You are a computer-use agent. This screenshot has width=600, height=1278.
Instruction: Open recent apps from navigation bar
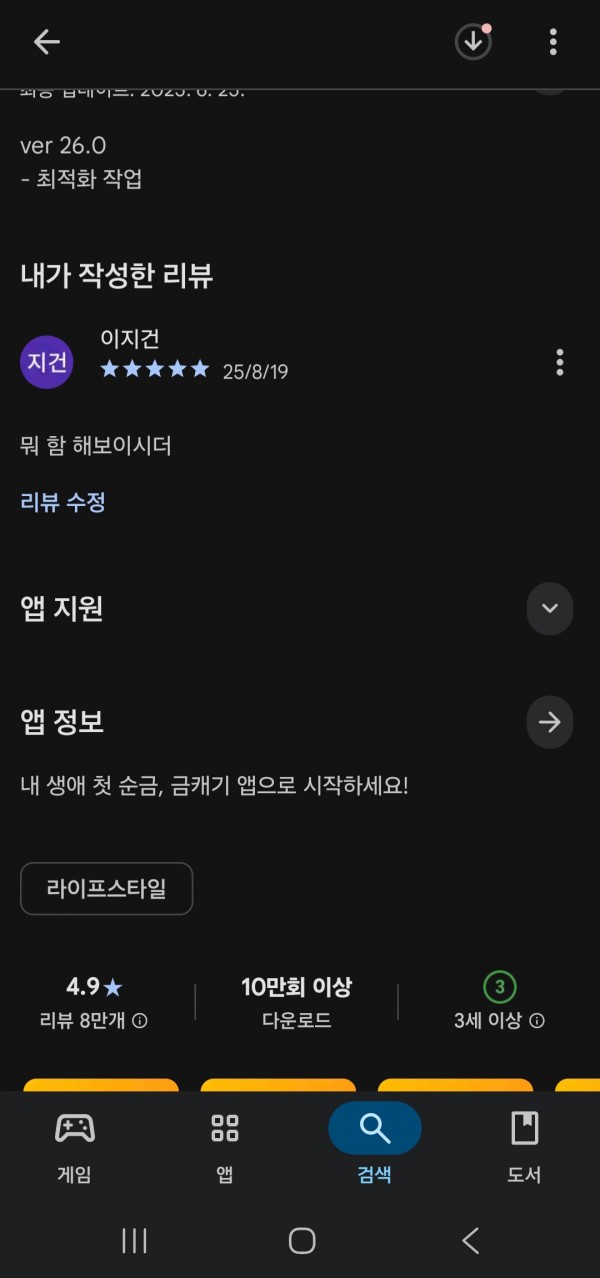pyautogui.click(x=134, y=1241)
